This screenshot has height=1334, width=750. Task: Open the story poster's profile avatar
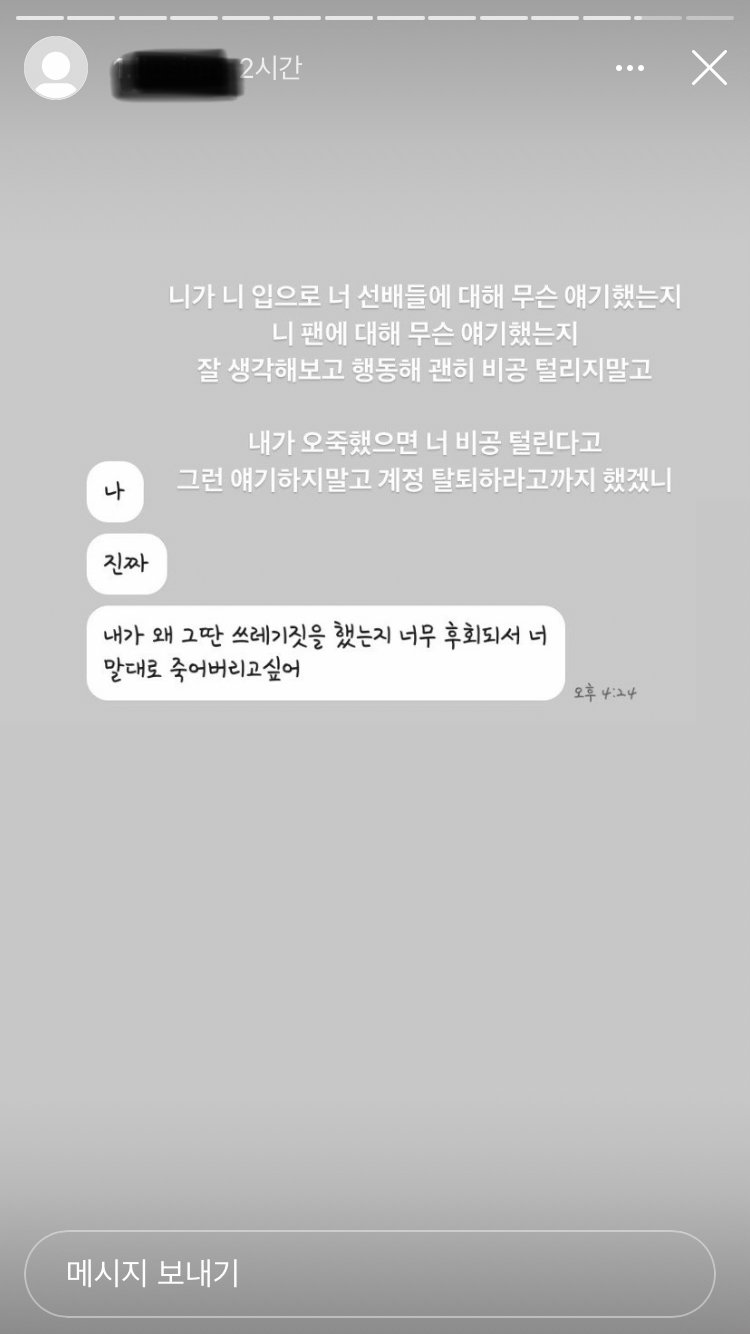click(56, 68)
